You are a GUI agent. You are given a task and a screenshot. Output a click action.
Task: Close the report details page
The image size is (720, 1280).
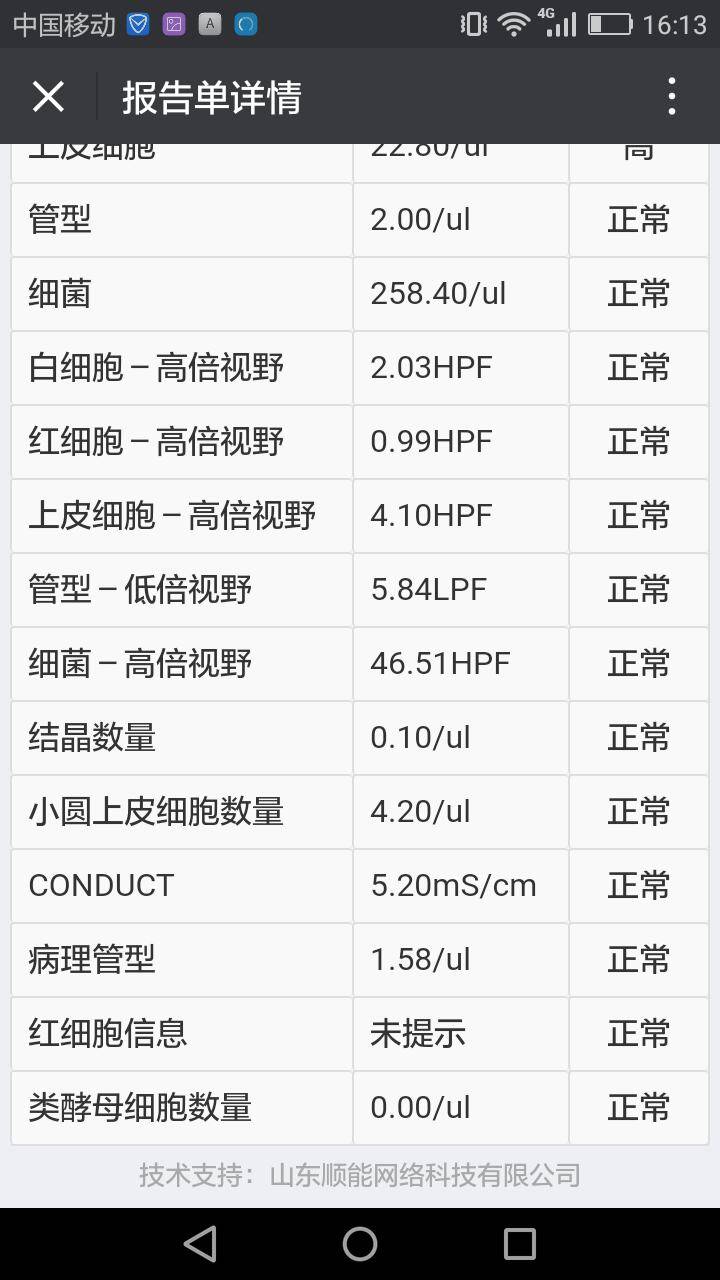[x=48, y=97]
